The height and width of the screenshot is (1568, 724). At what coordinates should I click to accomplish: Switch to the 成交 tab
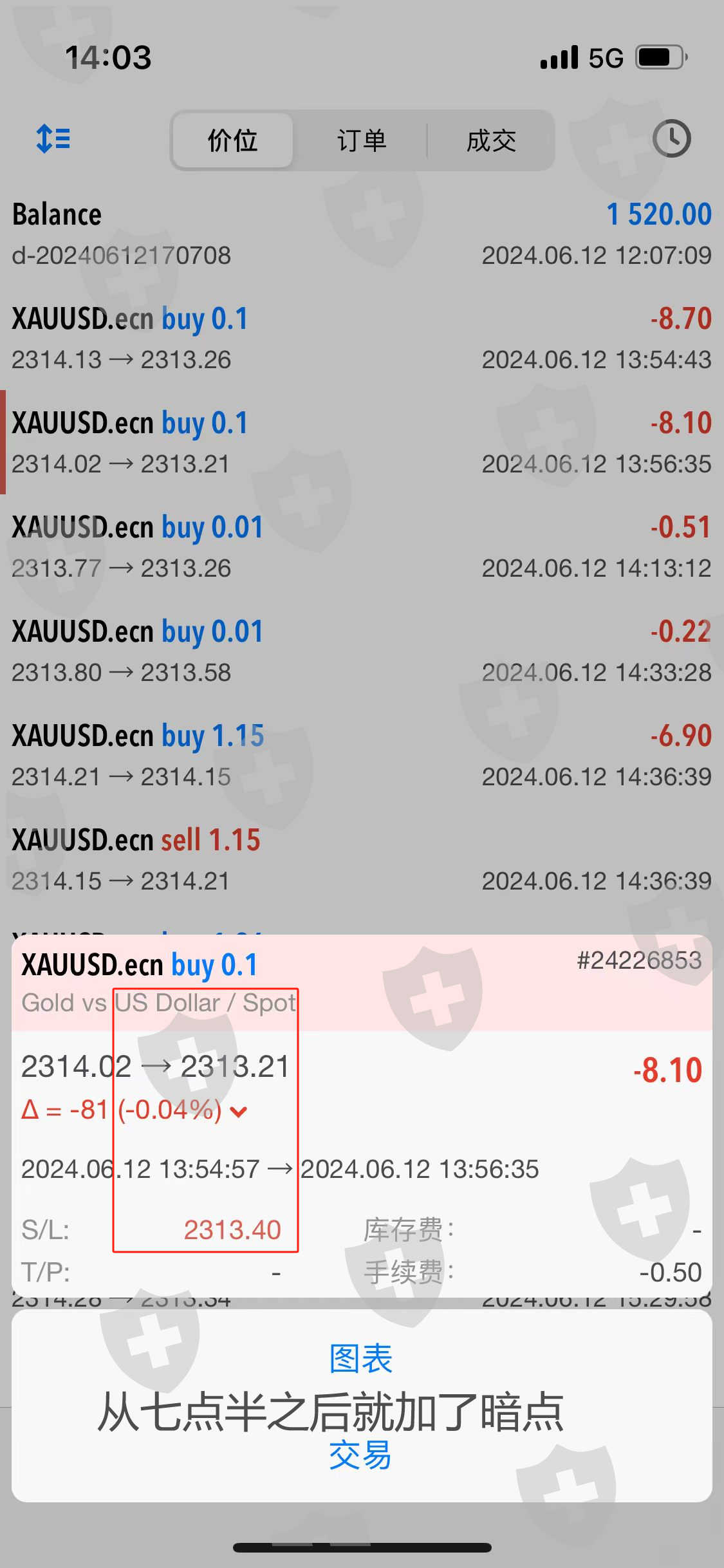491,140
